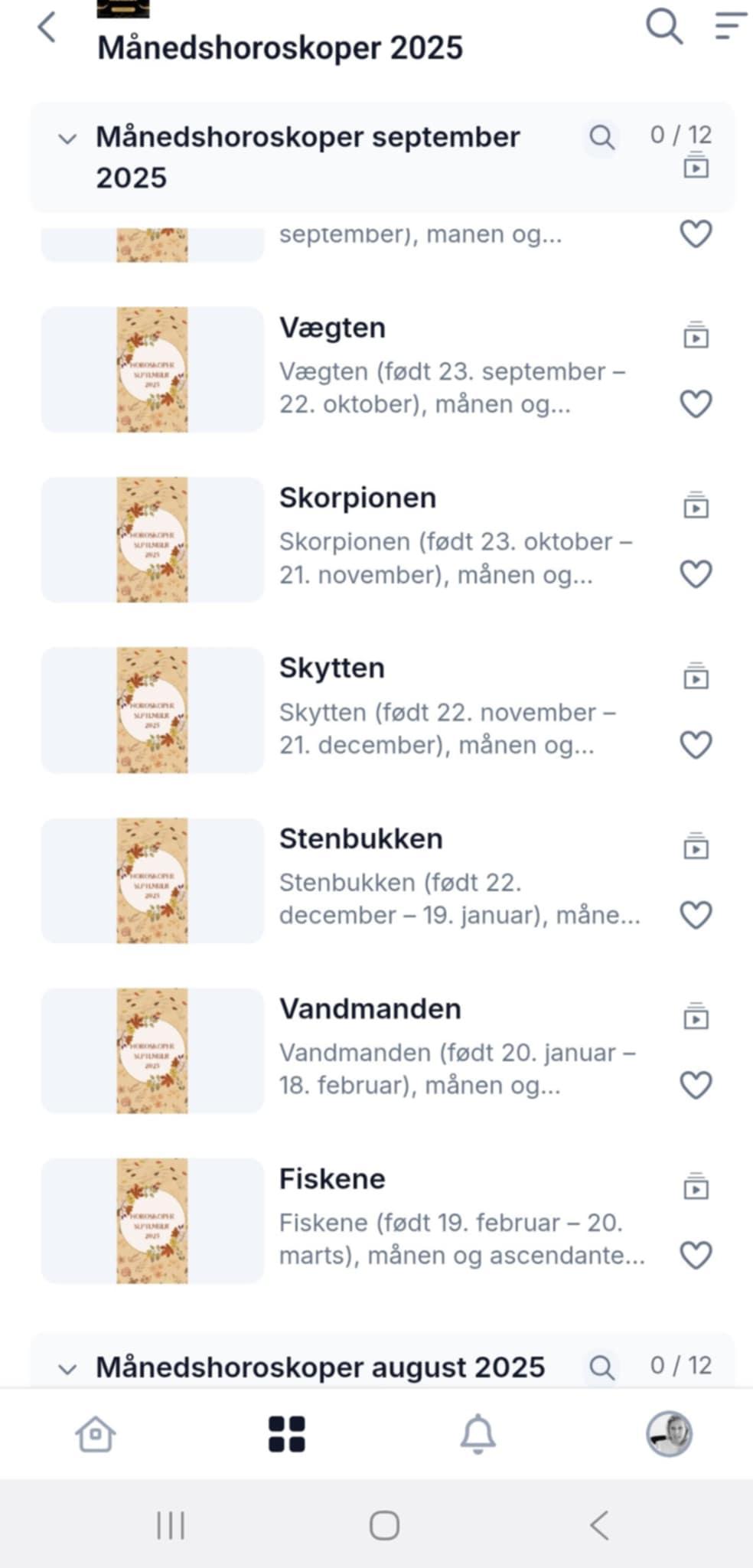Go to the Home tab
Image resolution: width=753 pixels, height=1568 pixels.
[96, 1434]
